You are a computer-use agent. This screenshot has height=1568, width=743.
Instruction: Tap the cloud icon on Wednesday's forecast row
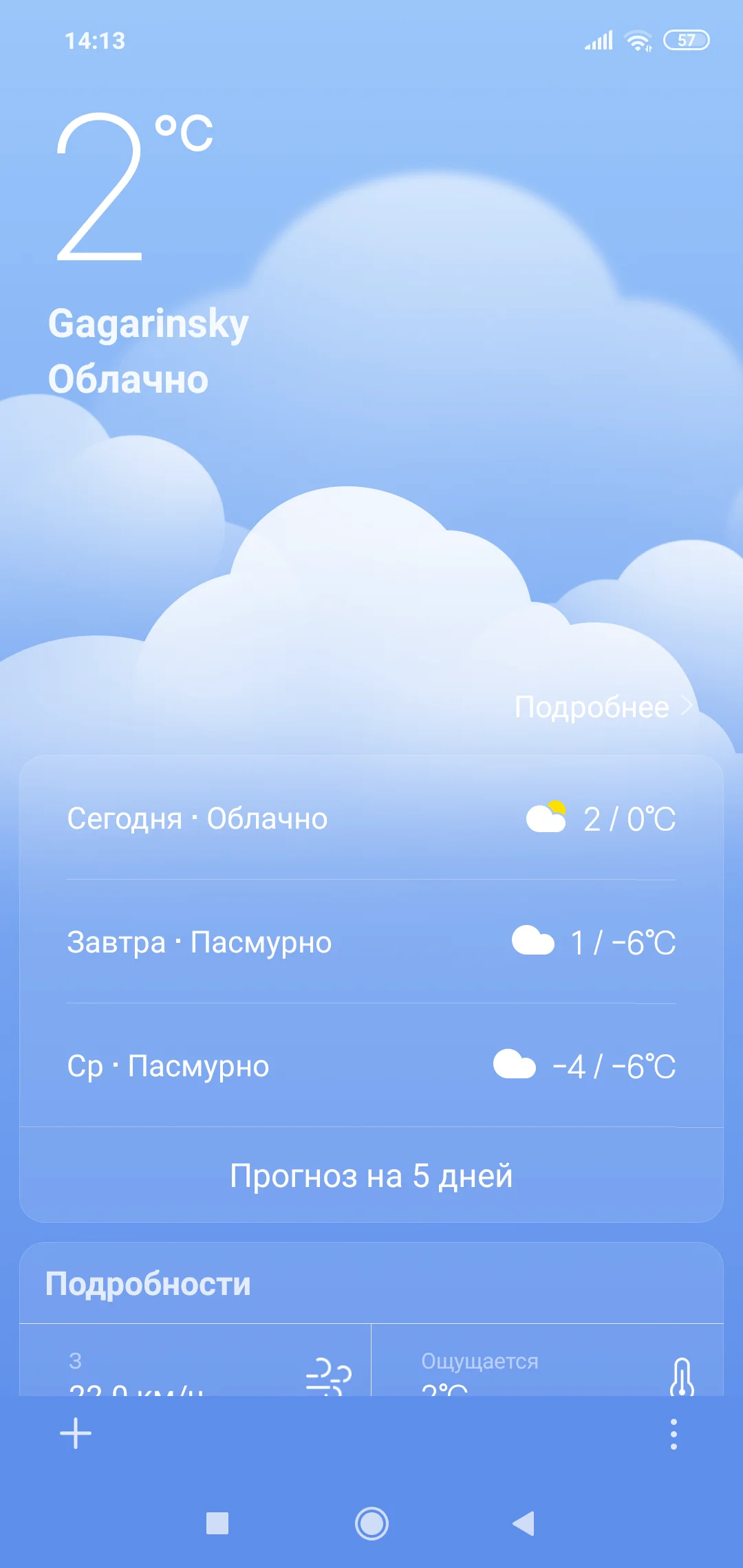516,1065
